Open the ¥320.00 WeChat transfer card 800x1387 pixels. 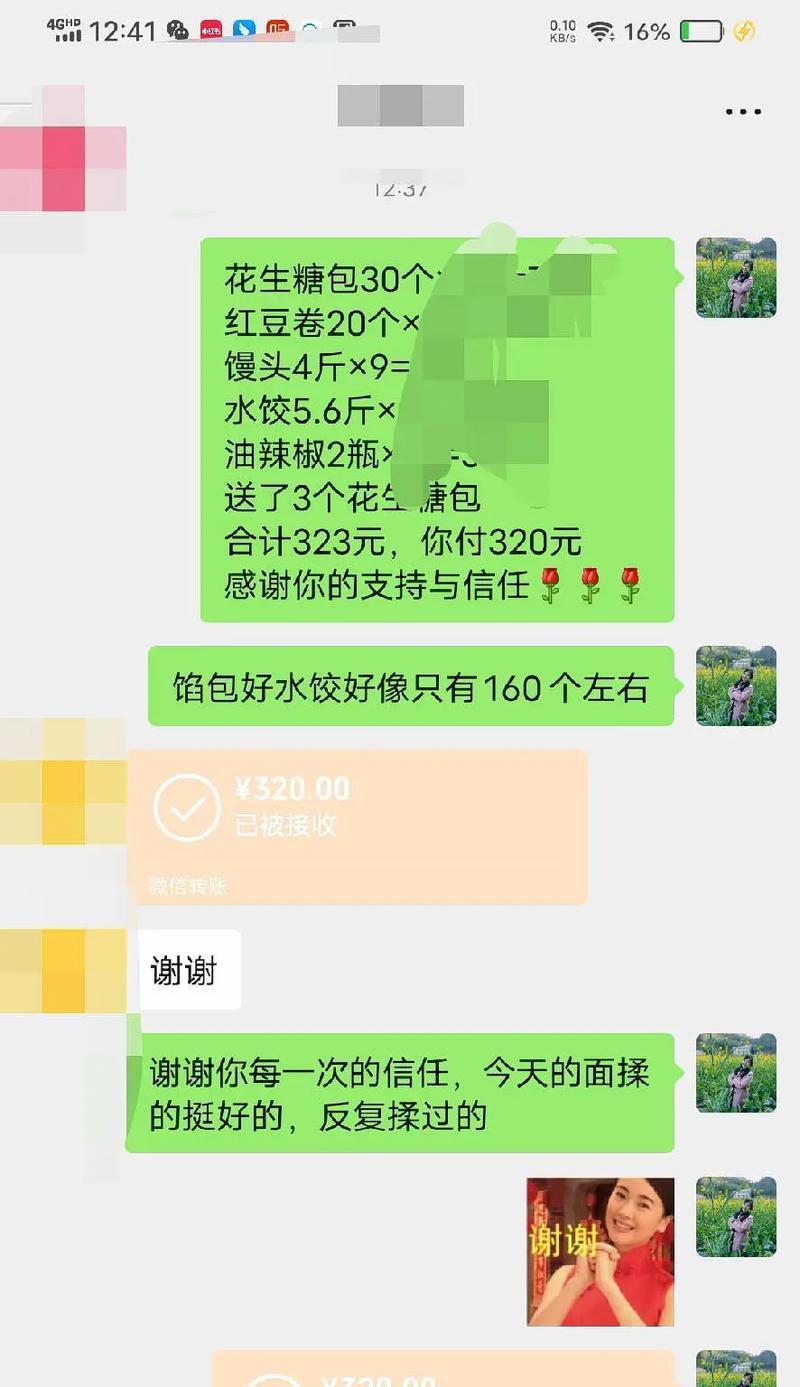pyautogui.click(x=357, y=826)
